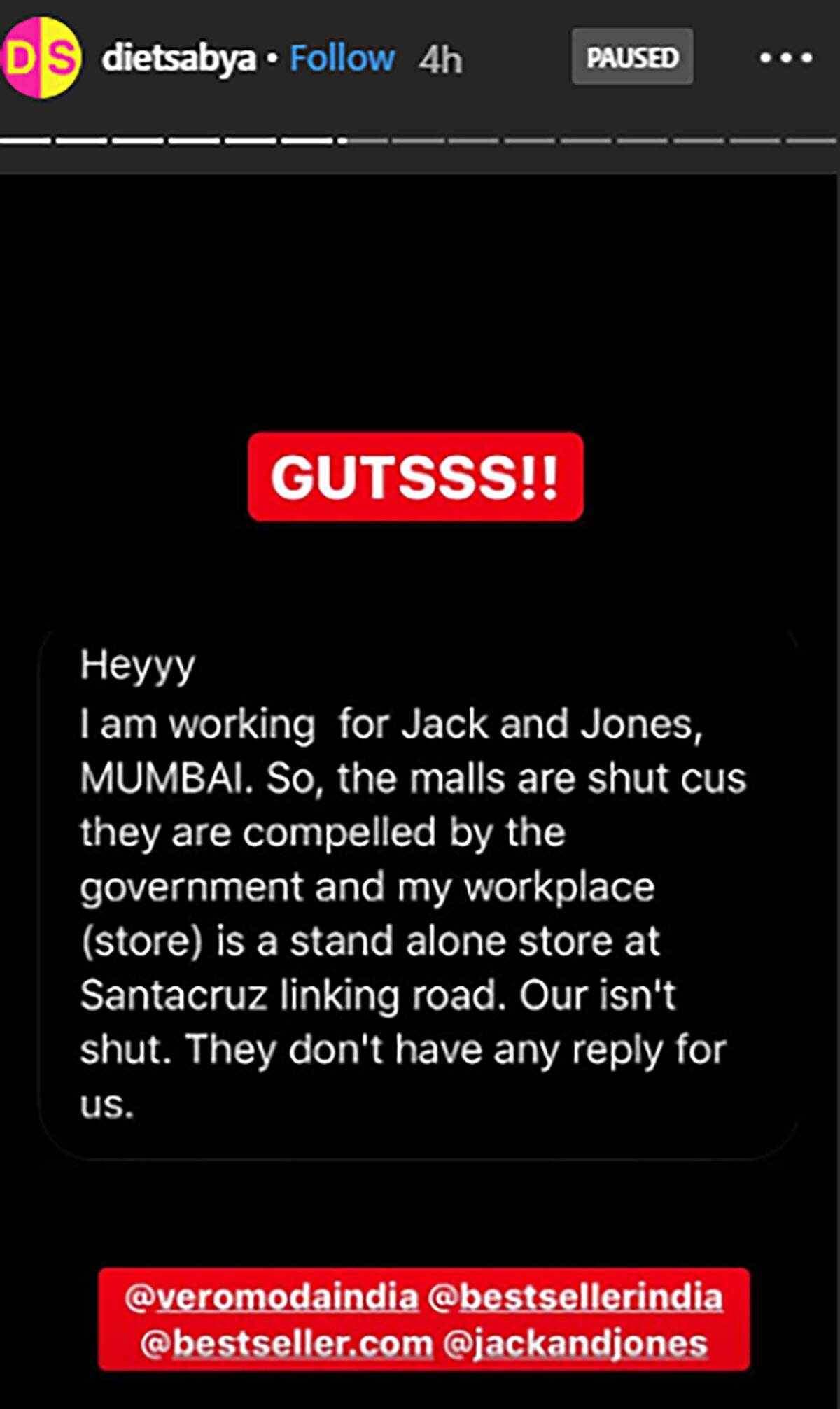The height and width of the screenshot is (1409, 840).
Task: View the @jackandjones tagged profile
Action: pyautogui.click(x=575, y=1344)
